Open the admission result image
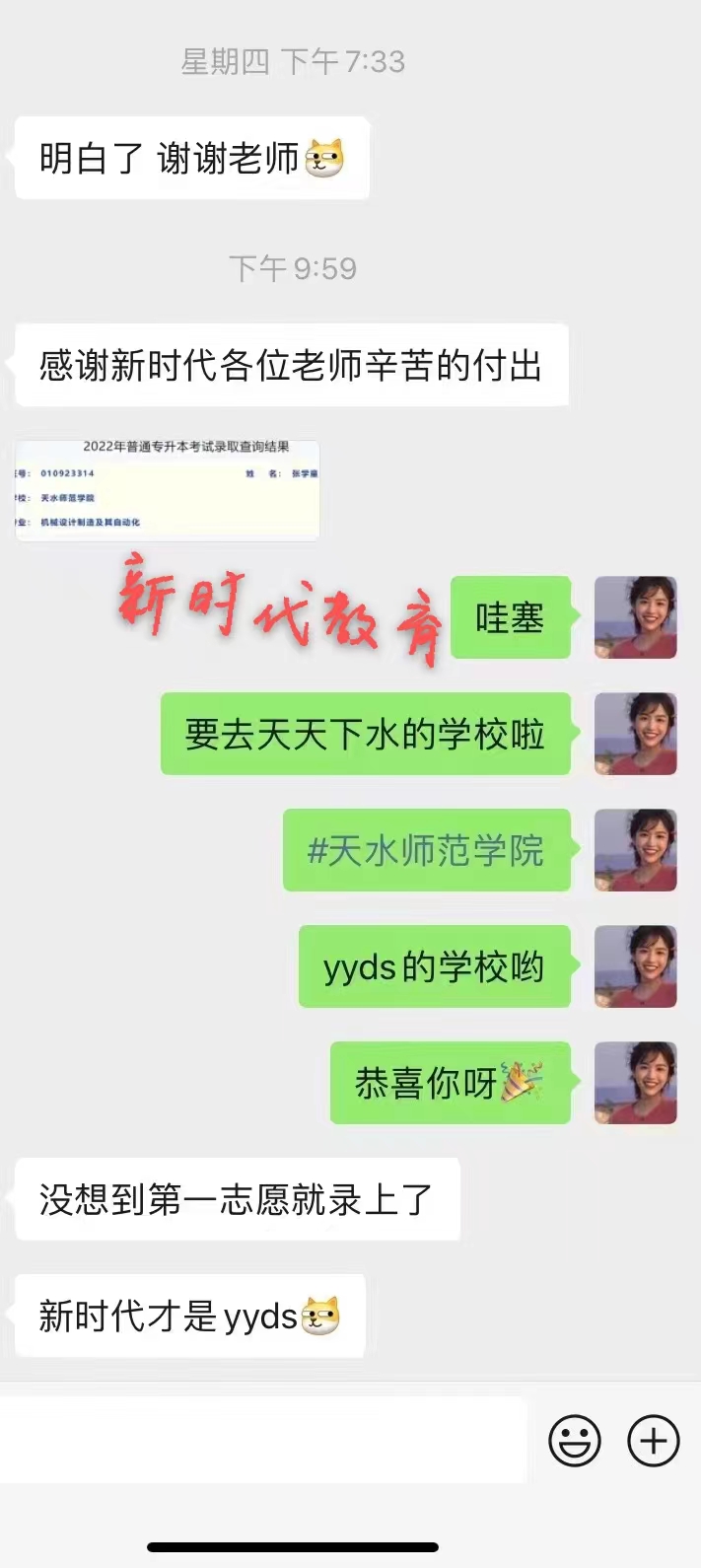The image size is (701, 1568). 167,490
